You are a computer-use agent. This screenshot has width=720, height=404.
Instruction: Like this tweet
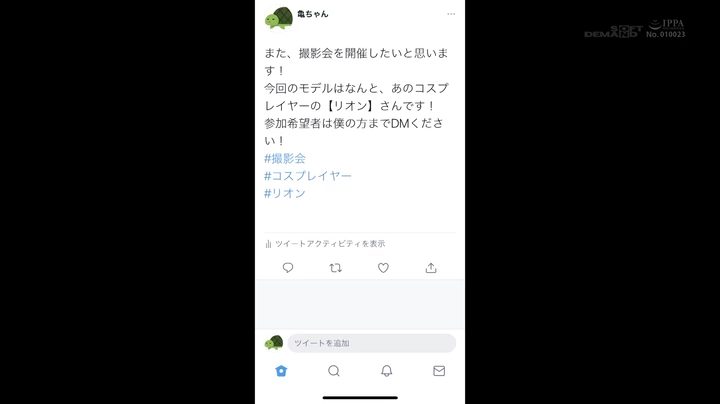click(383, 268)
